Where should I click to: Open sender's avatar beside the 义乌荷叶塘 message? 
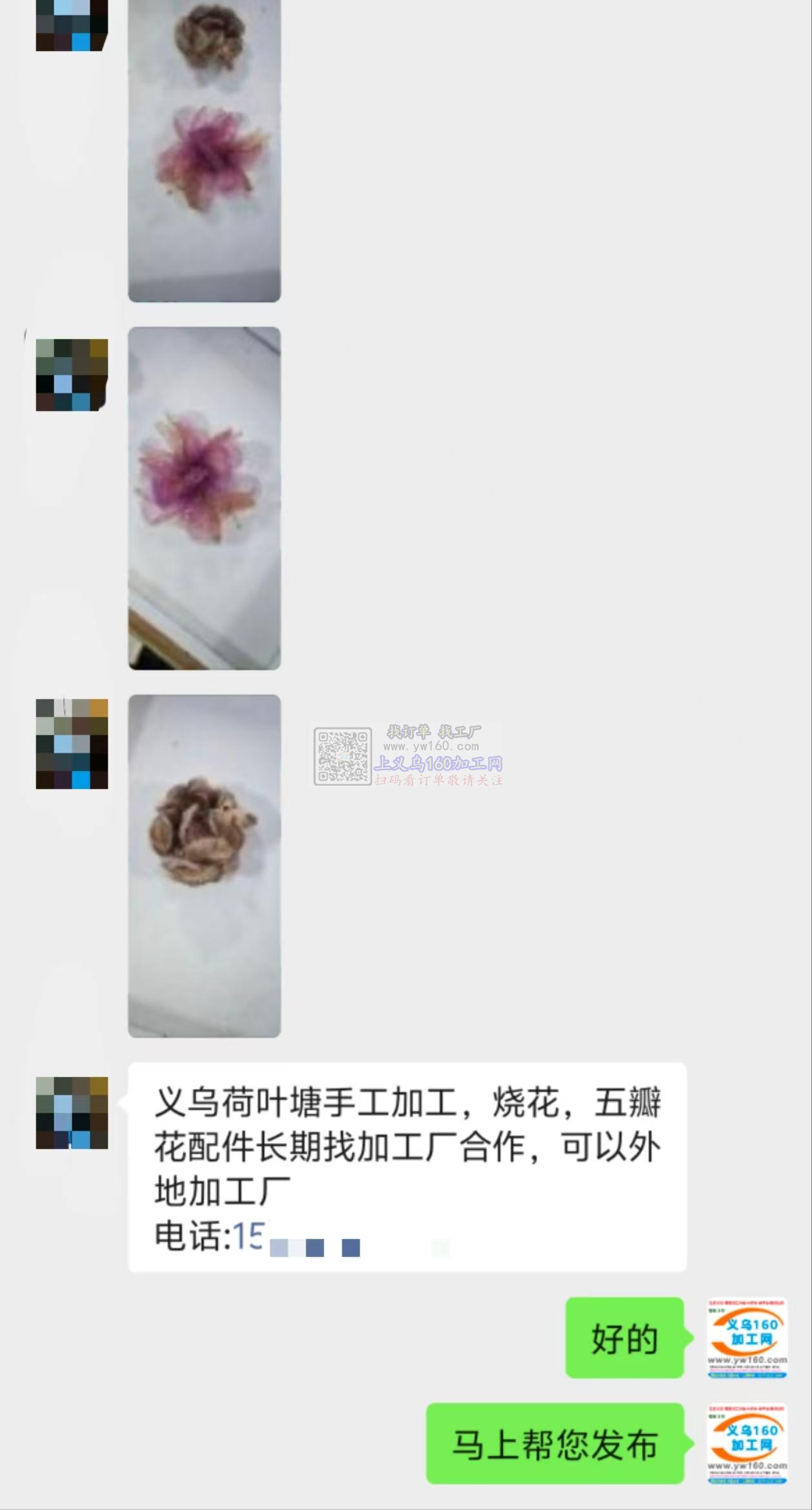72,1113
